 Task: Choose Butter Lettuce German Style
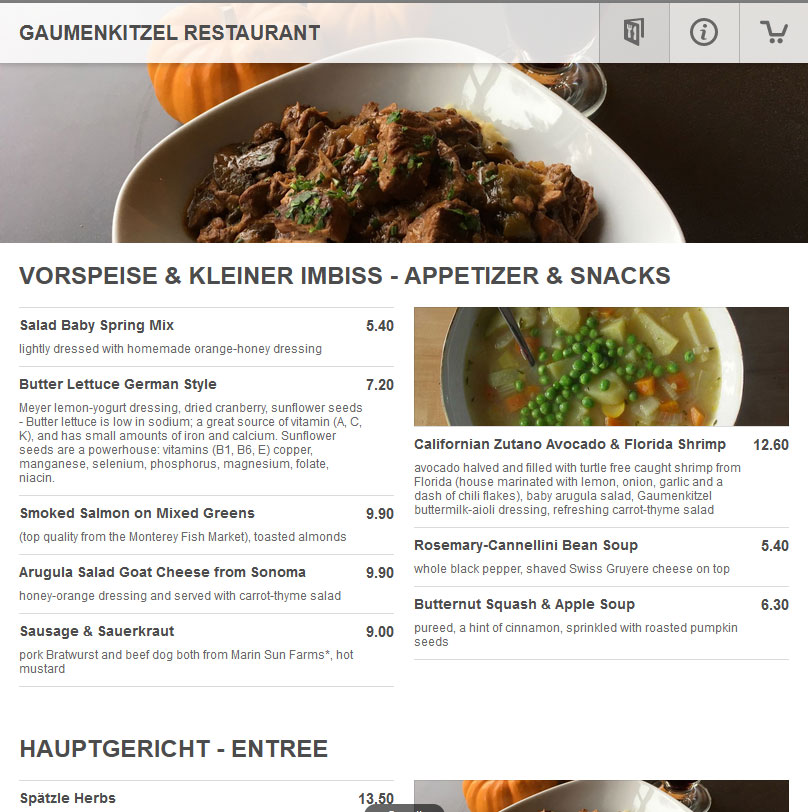coord(118,385)
